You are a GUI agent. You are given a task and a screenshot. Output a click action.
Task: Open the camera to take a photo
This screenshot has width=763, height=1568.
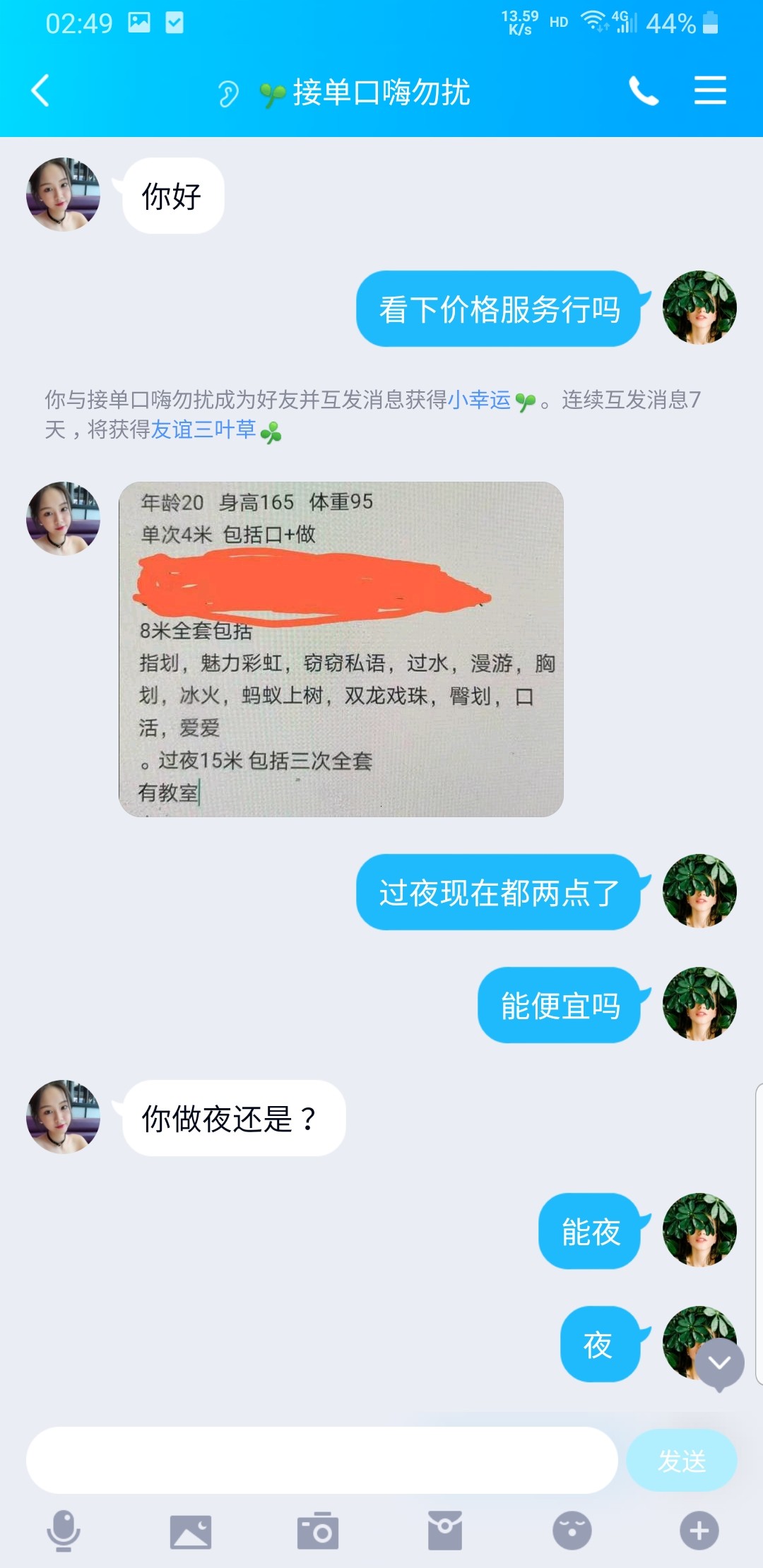(318, 1531)
